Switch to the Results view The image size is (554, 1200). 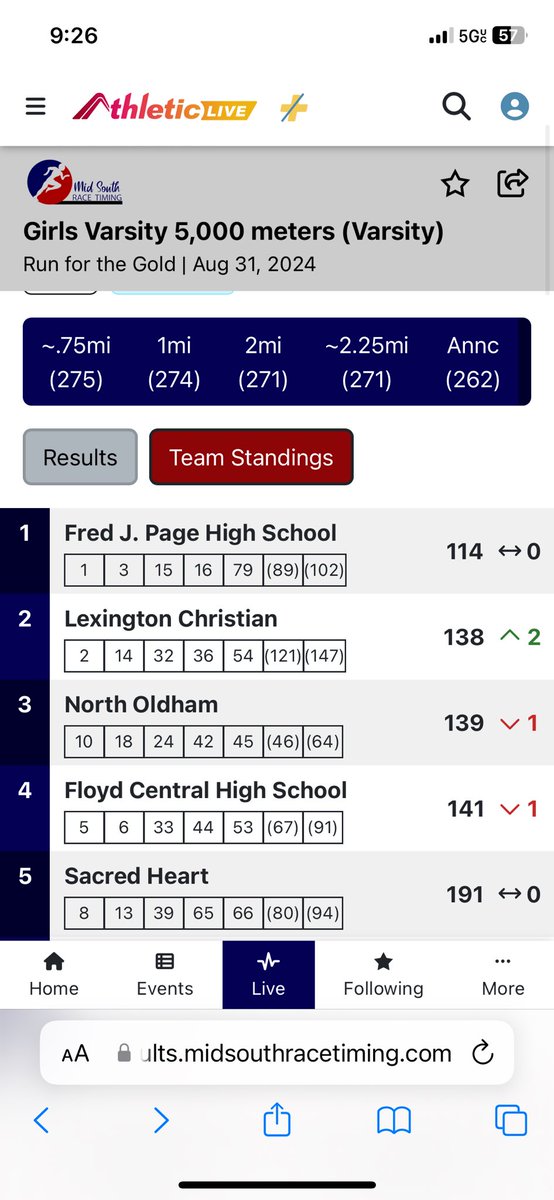point(80,457)
